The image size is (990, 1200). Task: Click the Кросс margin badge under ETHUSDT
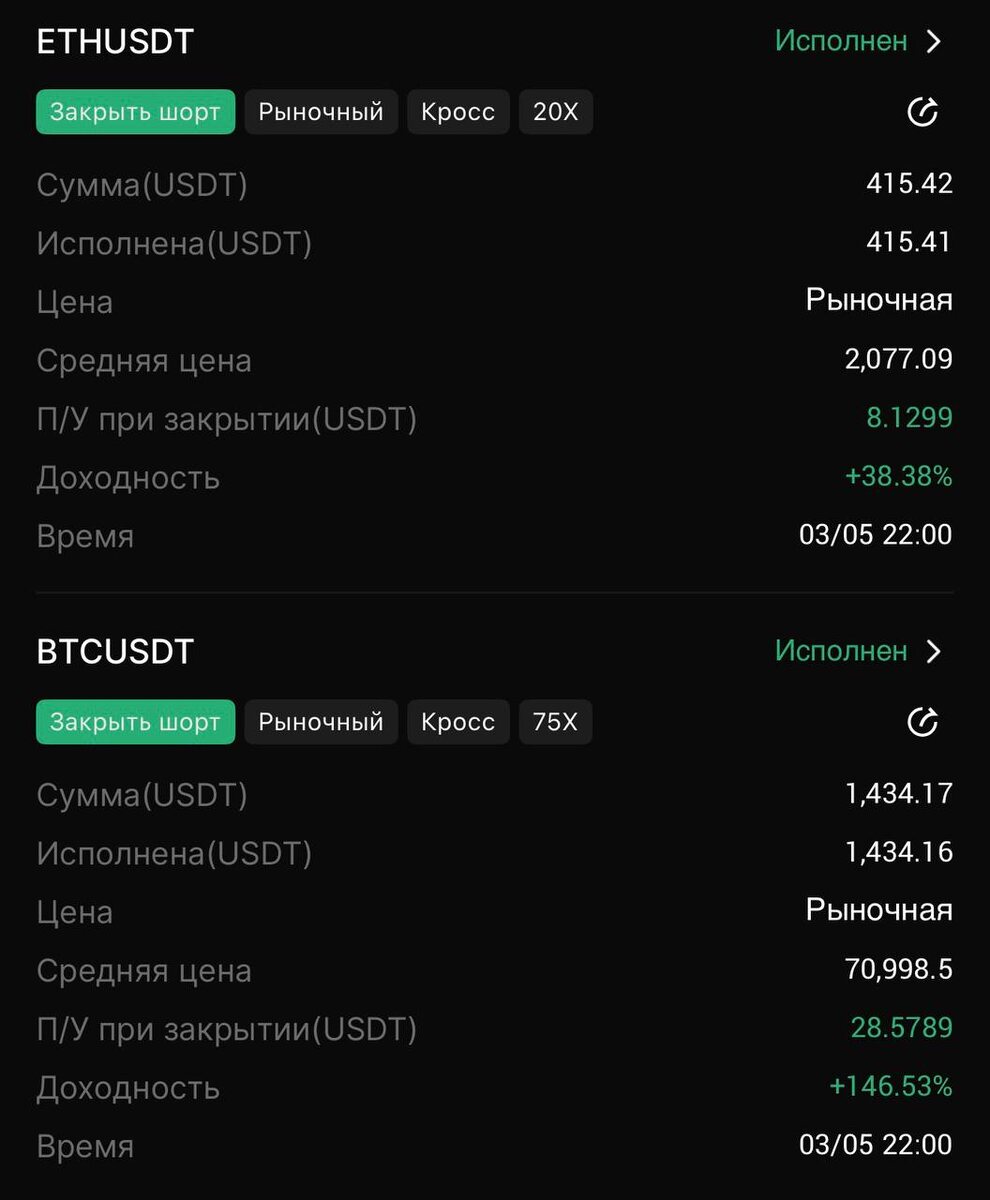coord(458,112)
